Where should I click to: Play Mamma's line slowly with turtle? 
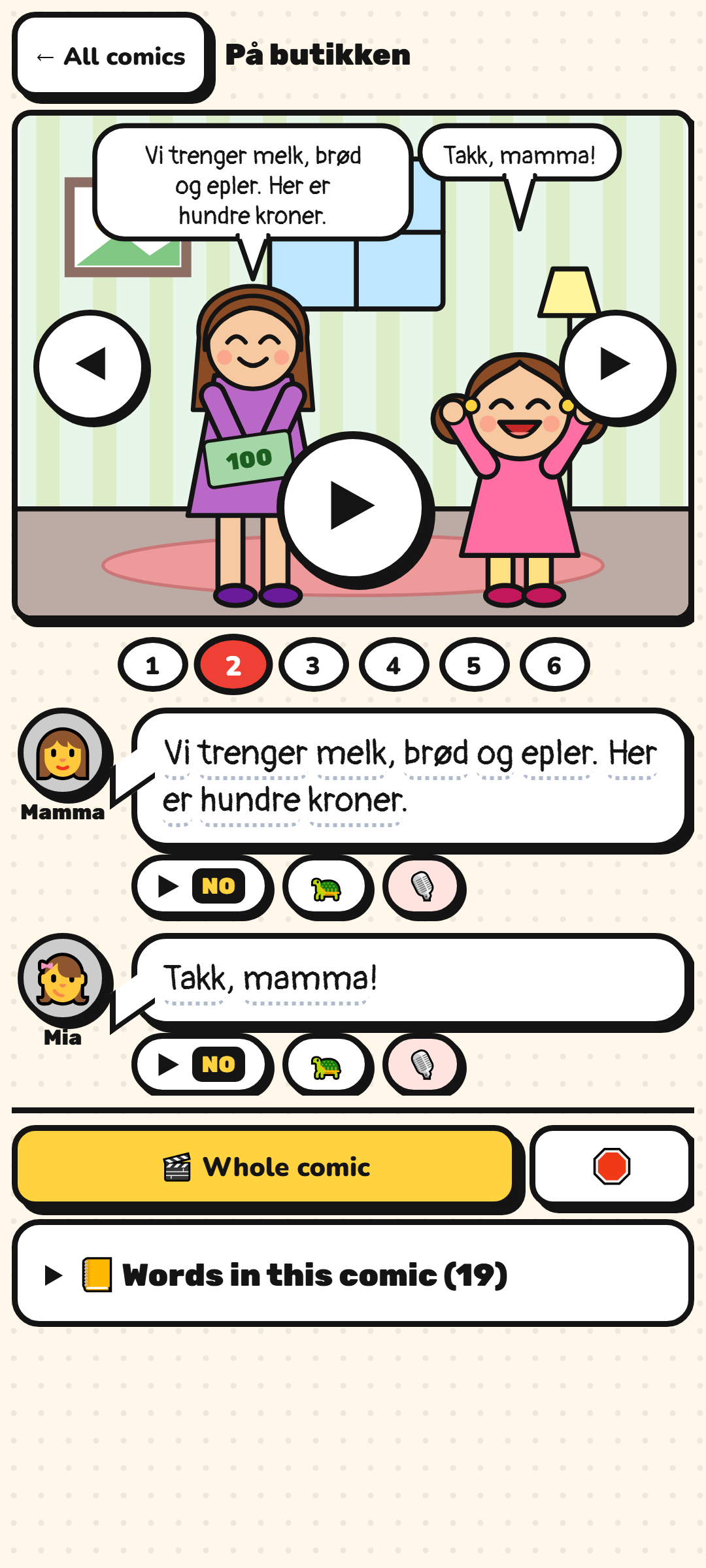pyautogui.click(x=327, y=887)
